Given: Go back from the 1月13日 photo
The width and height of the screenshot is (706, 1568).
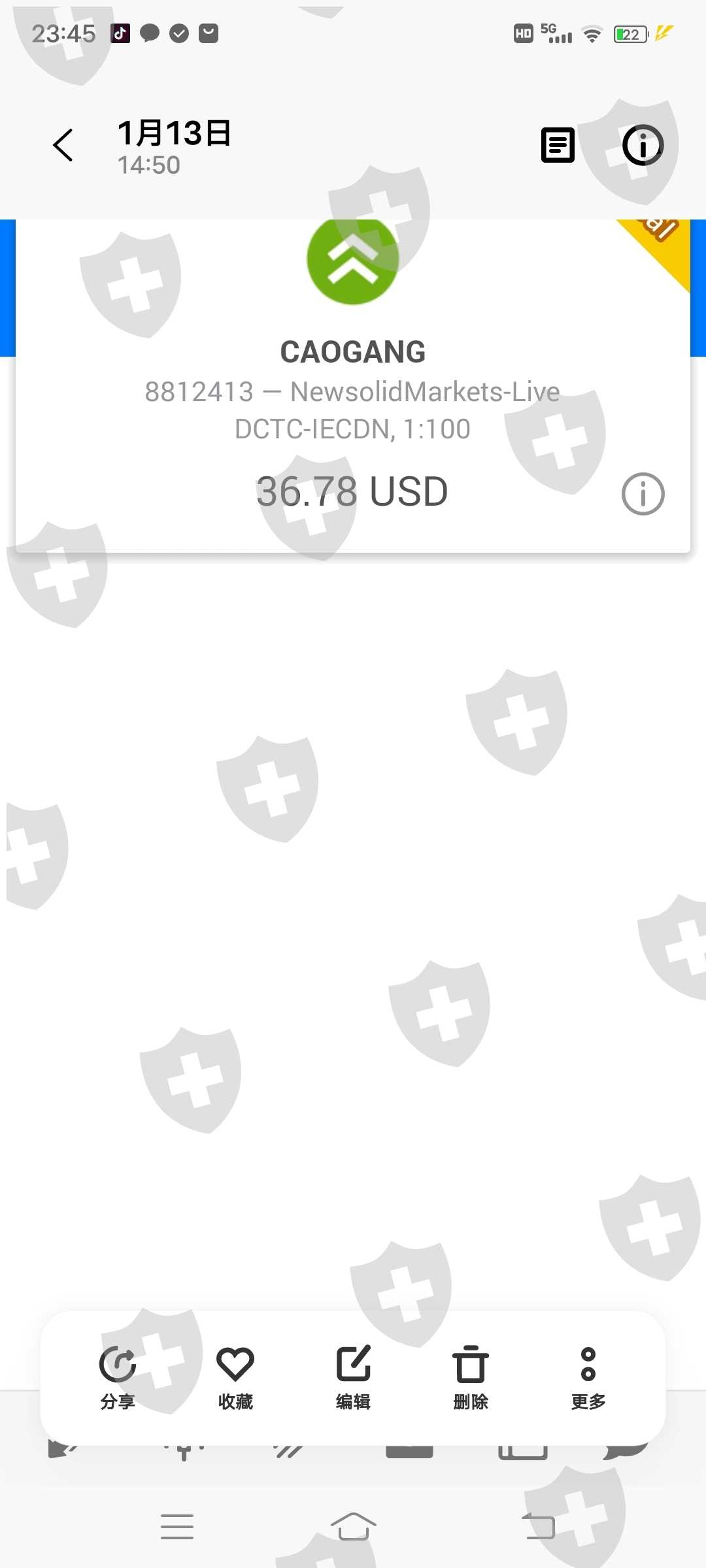Looking at the screenshot, I should (x=63, y=145).
